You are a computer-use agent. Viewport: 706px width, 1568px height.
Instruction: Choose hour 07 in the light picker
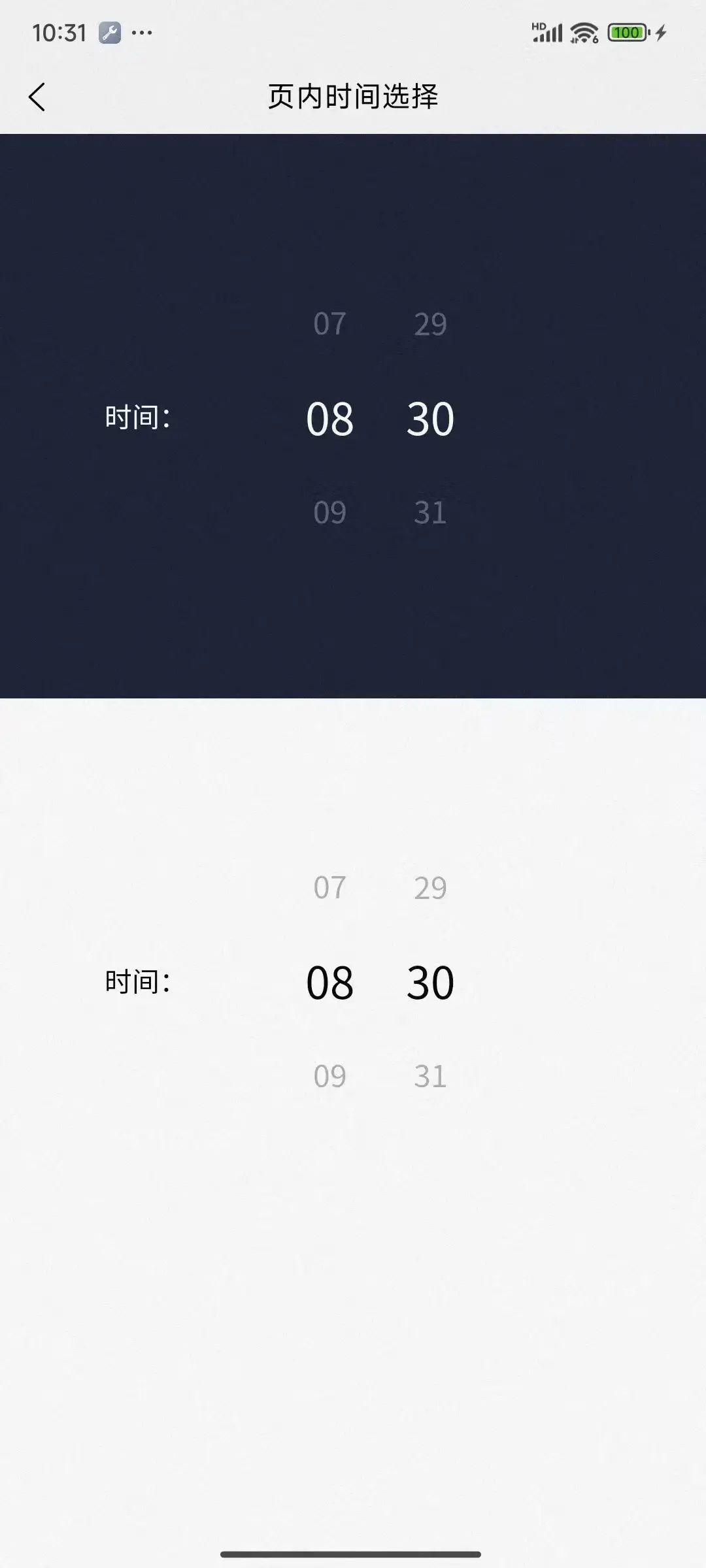click(x=329, y=888)
